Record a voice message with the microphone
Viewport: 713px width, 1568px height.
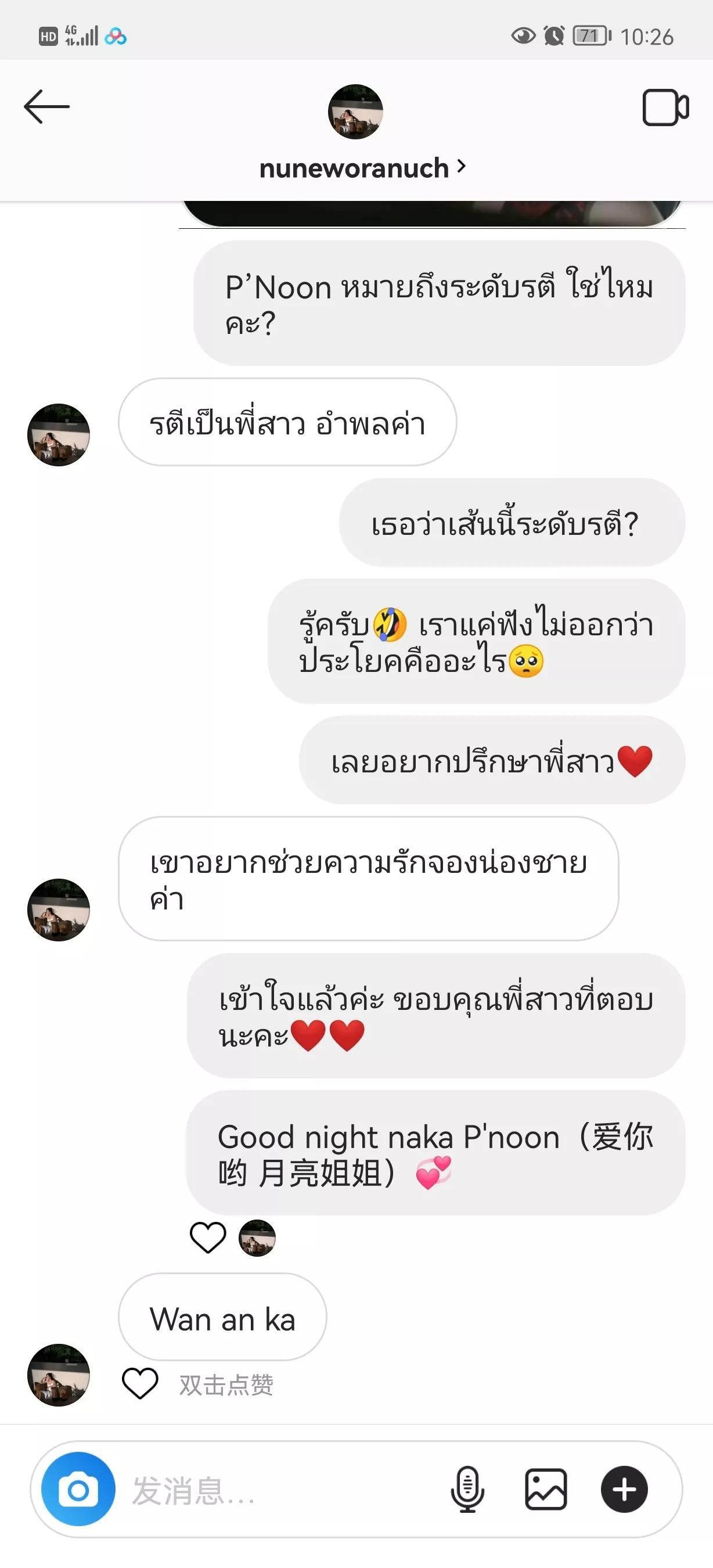[x=467, y=1490]
